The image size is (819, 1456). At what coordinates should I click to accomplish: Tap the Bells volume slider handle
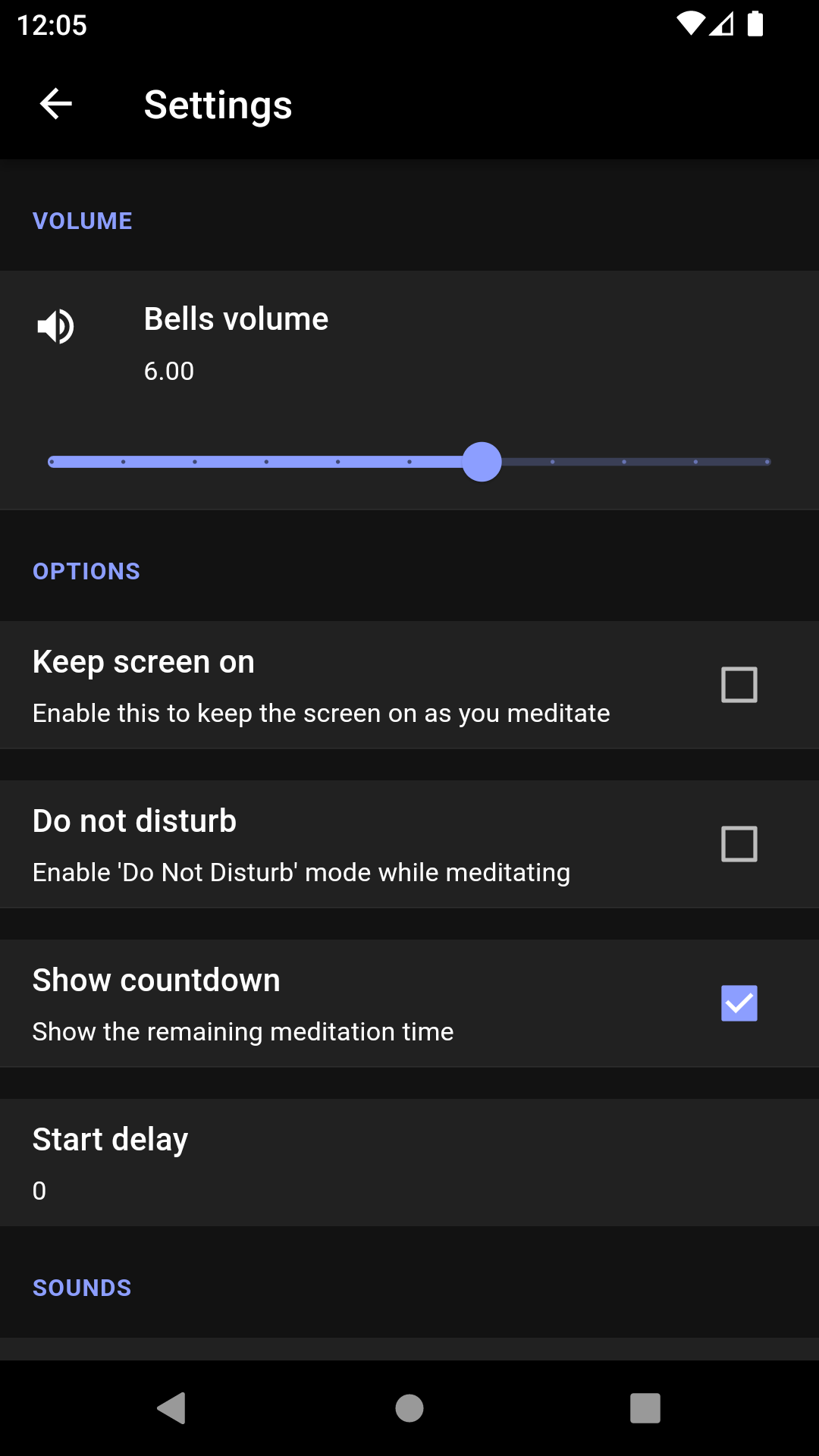click(482, 462)
